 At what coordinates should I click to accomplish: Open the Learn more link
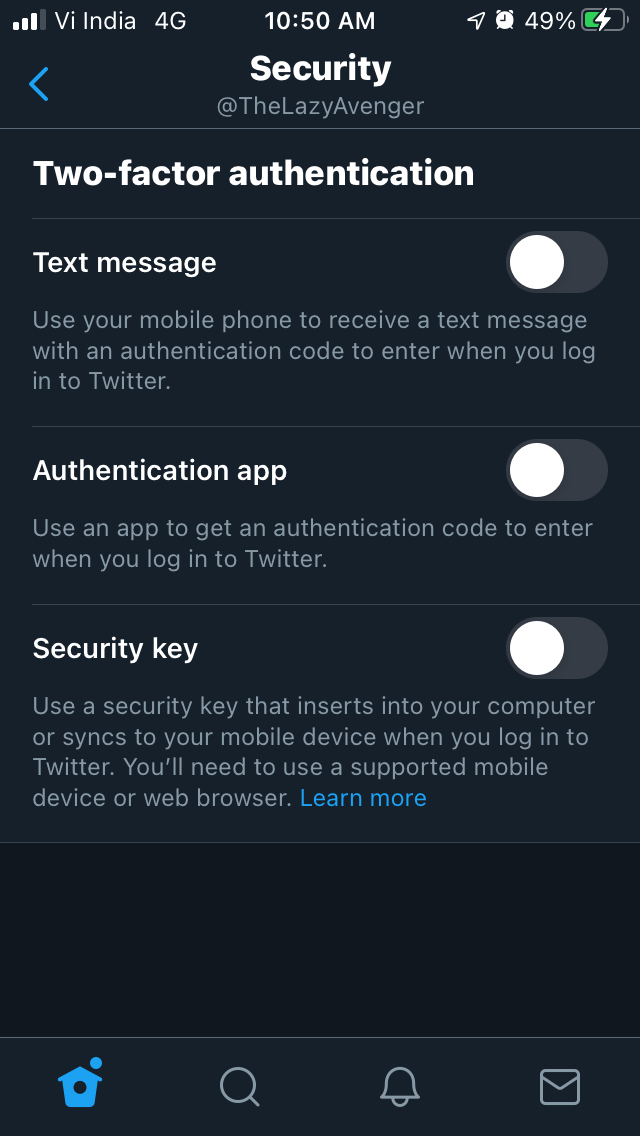[363, 798]
